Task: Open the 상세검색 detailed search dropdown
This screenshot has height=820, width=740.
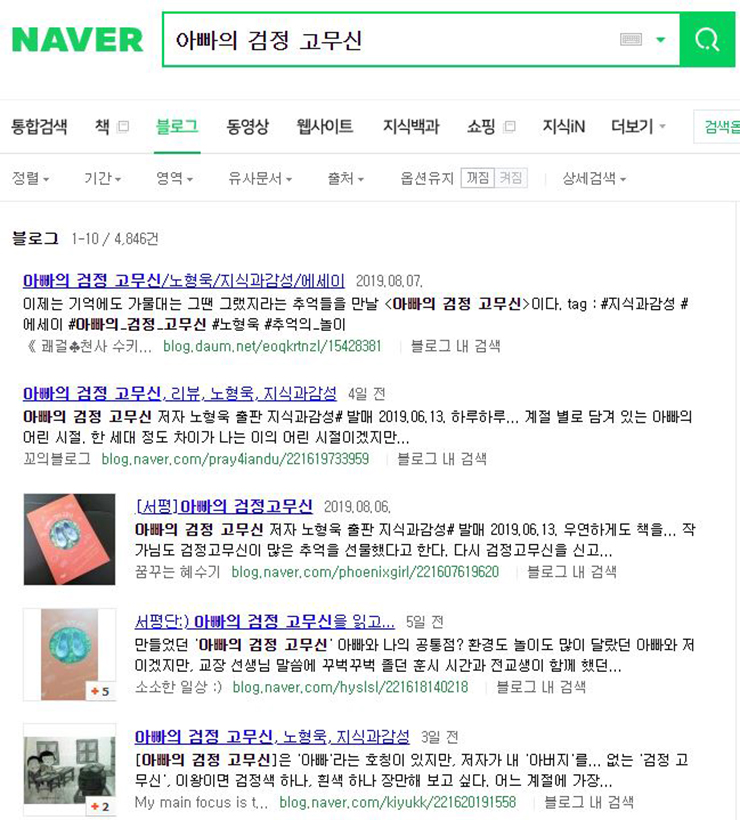Action: 594,179
